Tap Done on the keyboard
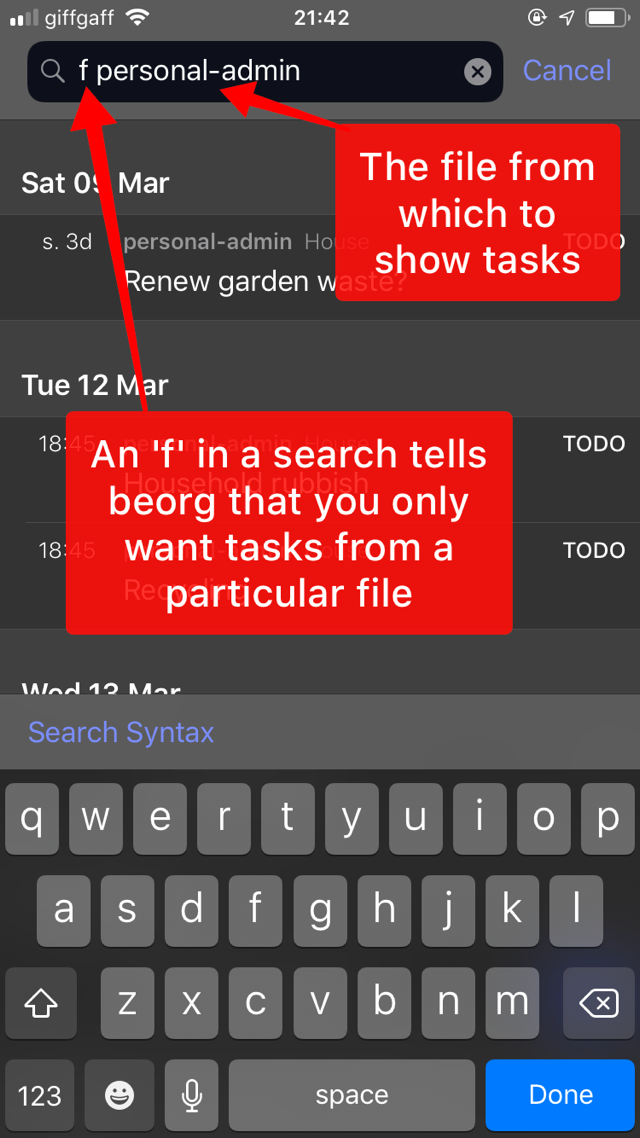 click(x=560, y=1094)
